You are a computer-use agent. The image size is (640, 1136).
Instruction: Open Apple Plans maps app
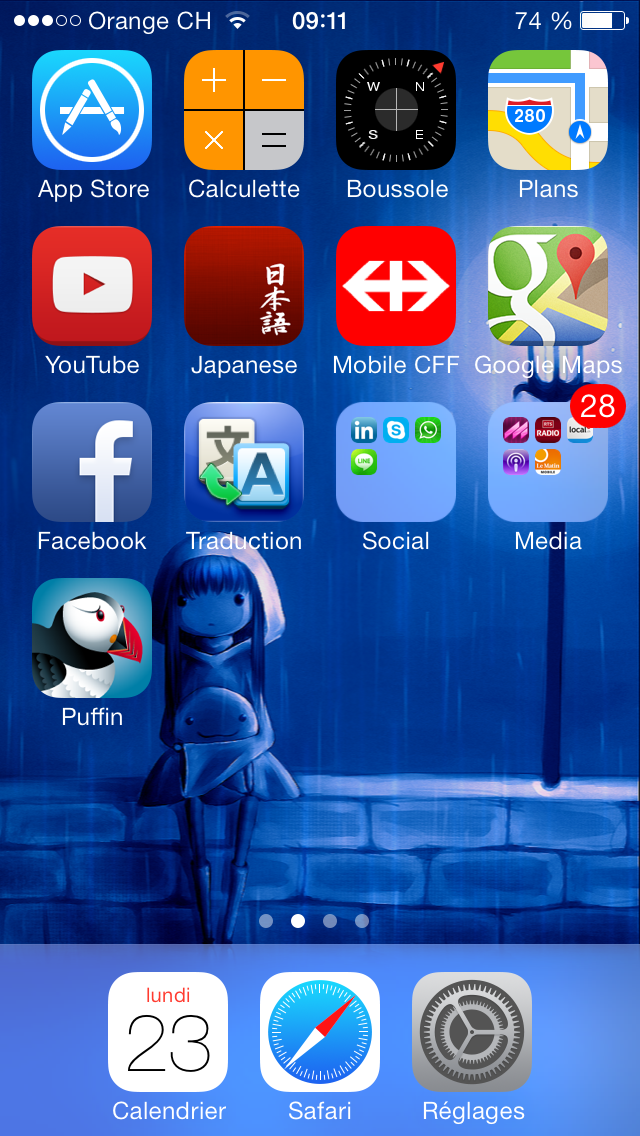click(548, 110)
